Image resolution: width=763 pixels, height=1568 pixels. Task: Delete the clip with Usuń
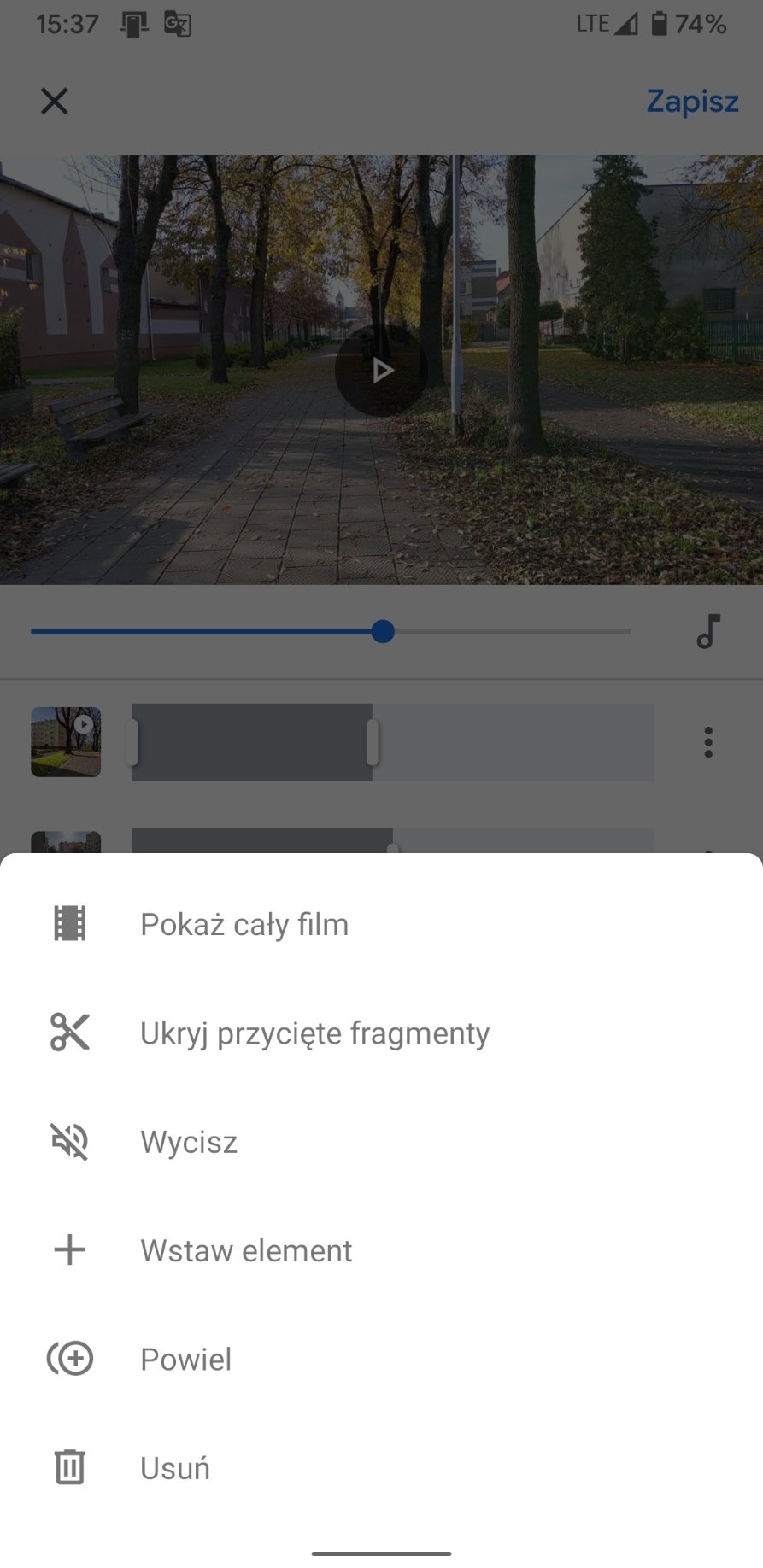381,1468
